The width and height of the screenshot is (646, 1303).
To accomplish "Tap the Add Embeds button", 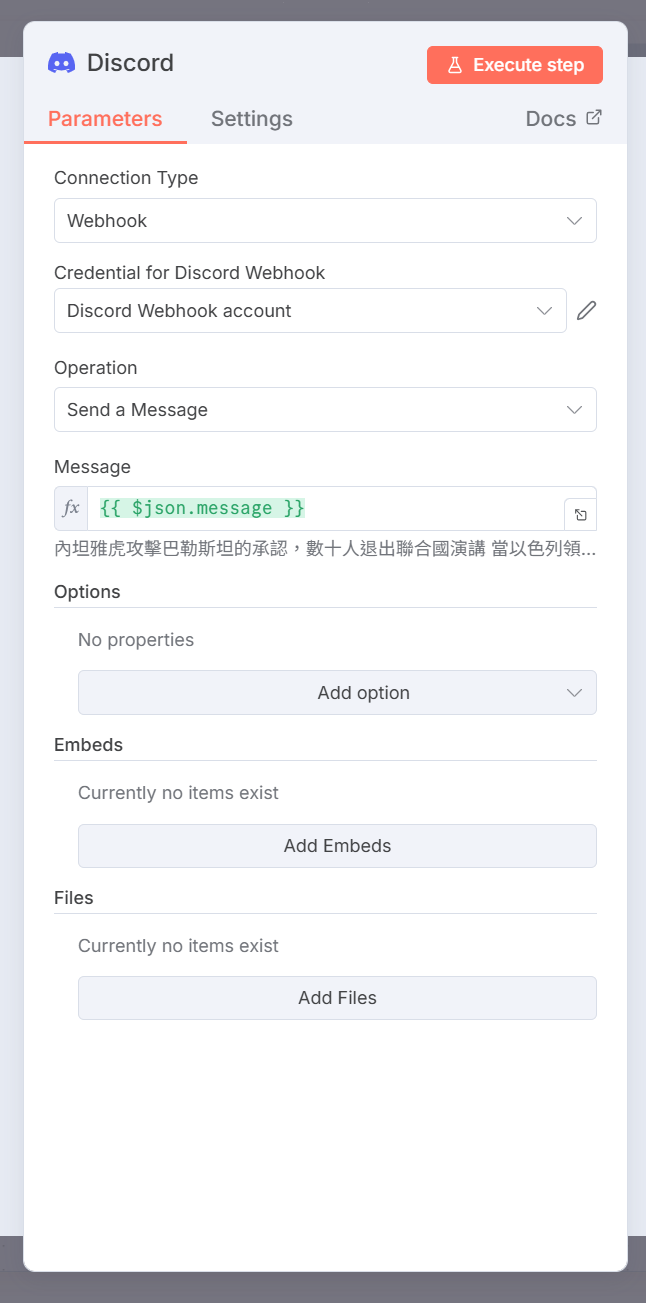I will click(337, 846).
